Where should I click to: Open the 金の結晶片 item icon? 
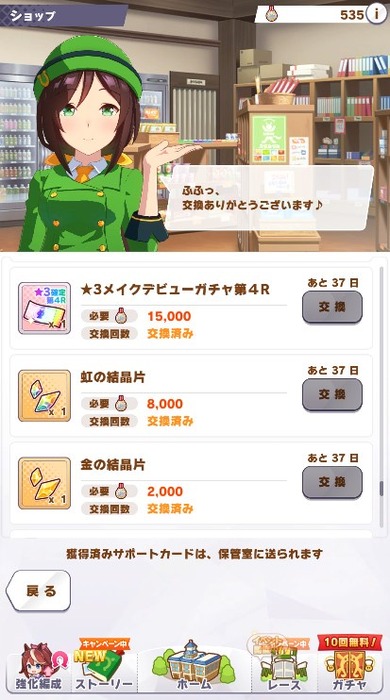(44, 483)
